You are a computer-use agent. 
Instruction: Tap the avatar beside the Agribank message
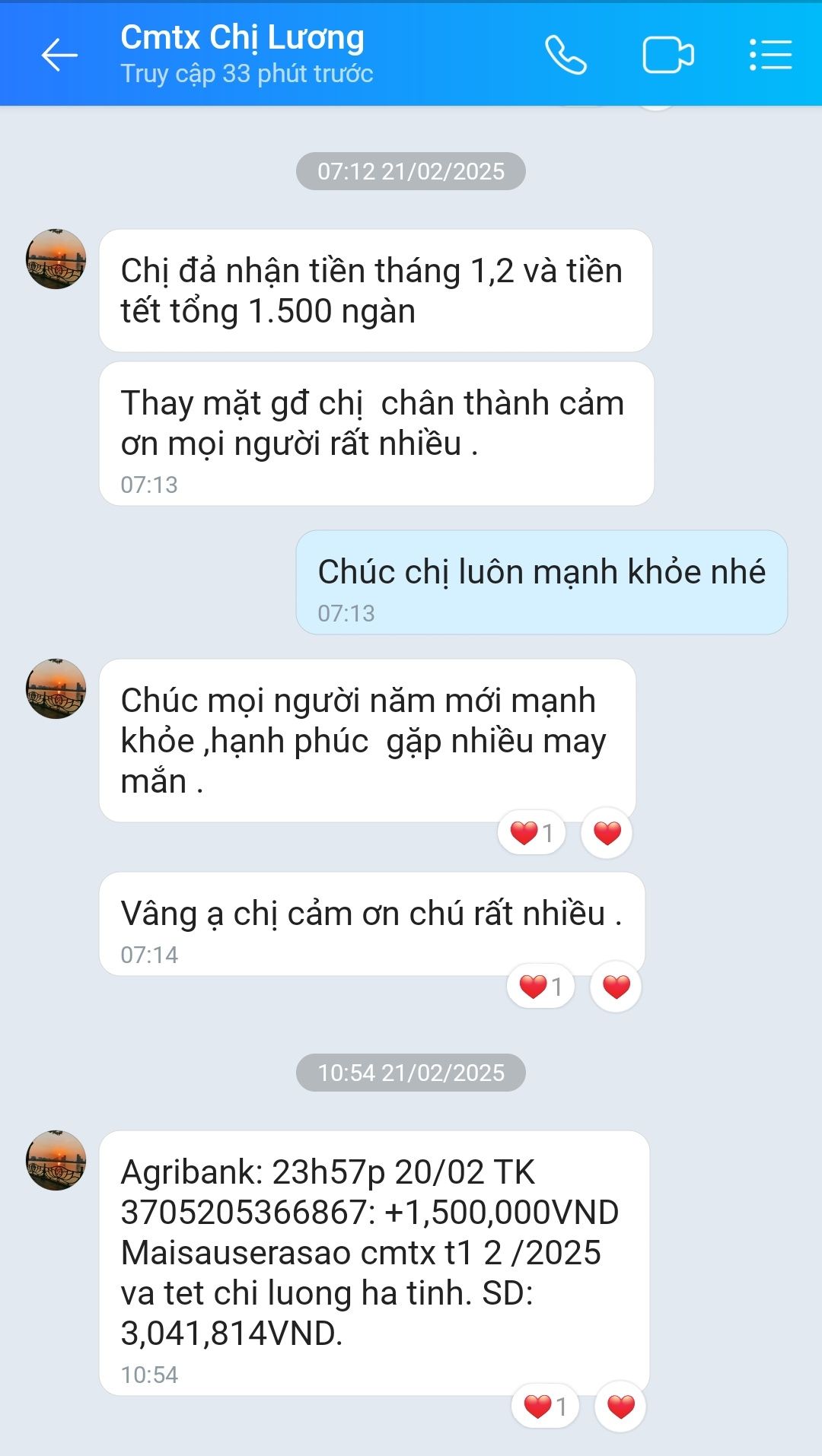56,1160
